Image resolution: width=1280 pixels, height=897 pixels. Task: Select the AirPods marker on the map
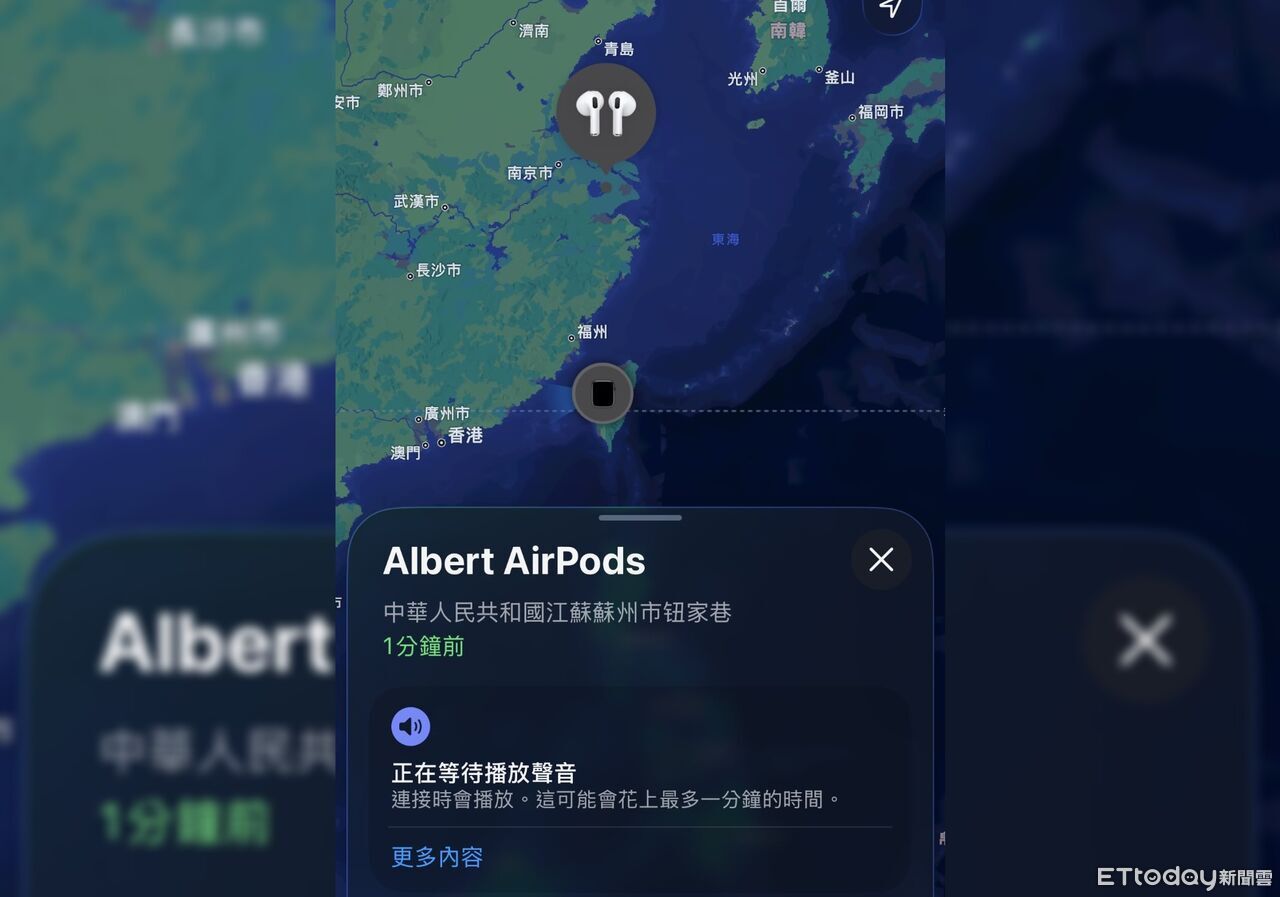tap(606, 113)
